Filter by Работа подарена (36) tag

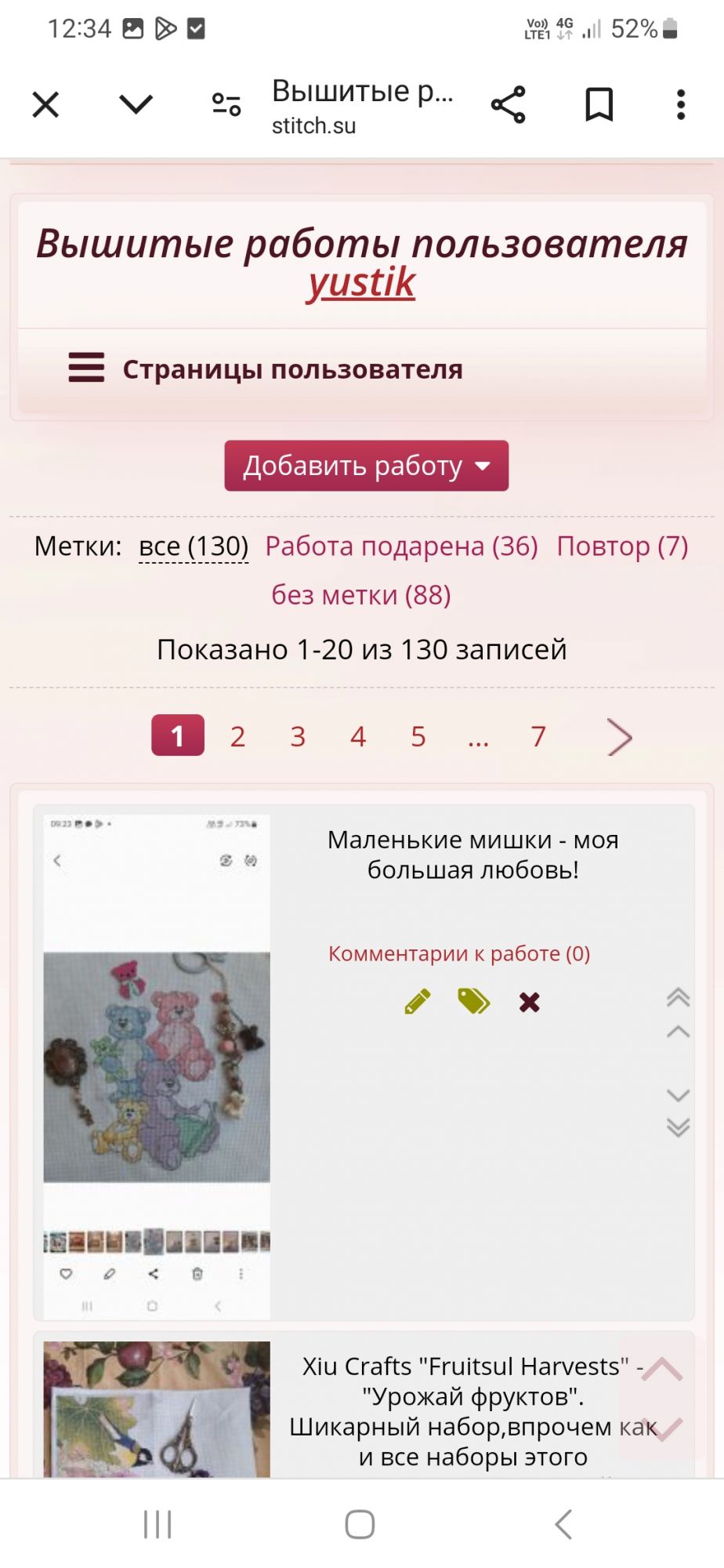point(401,546)
